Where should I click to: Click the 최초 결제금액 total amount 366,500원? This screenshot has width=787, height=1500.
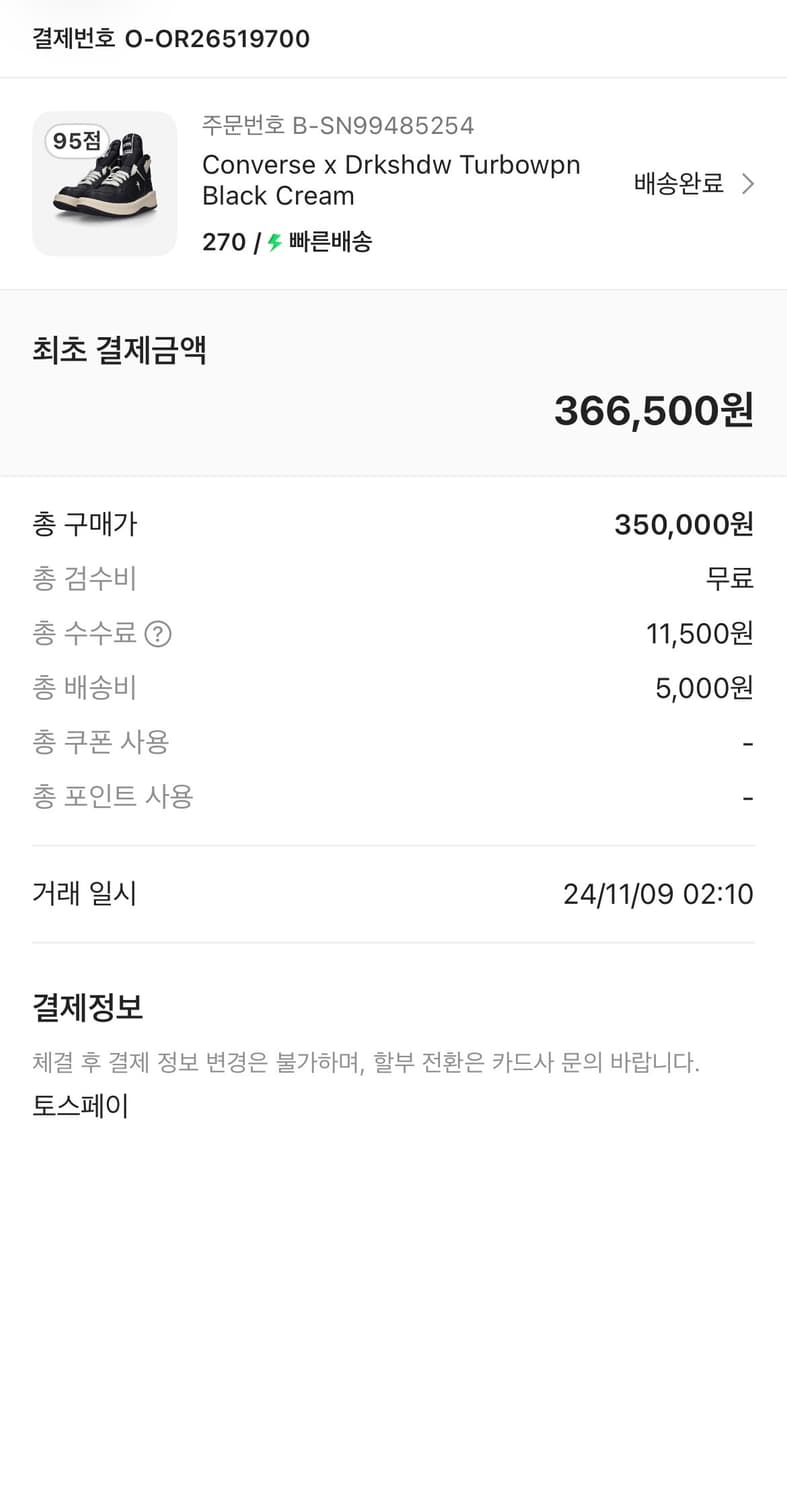click(x=651, y=408)
